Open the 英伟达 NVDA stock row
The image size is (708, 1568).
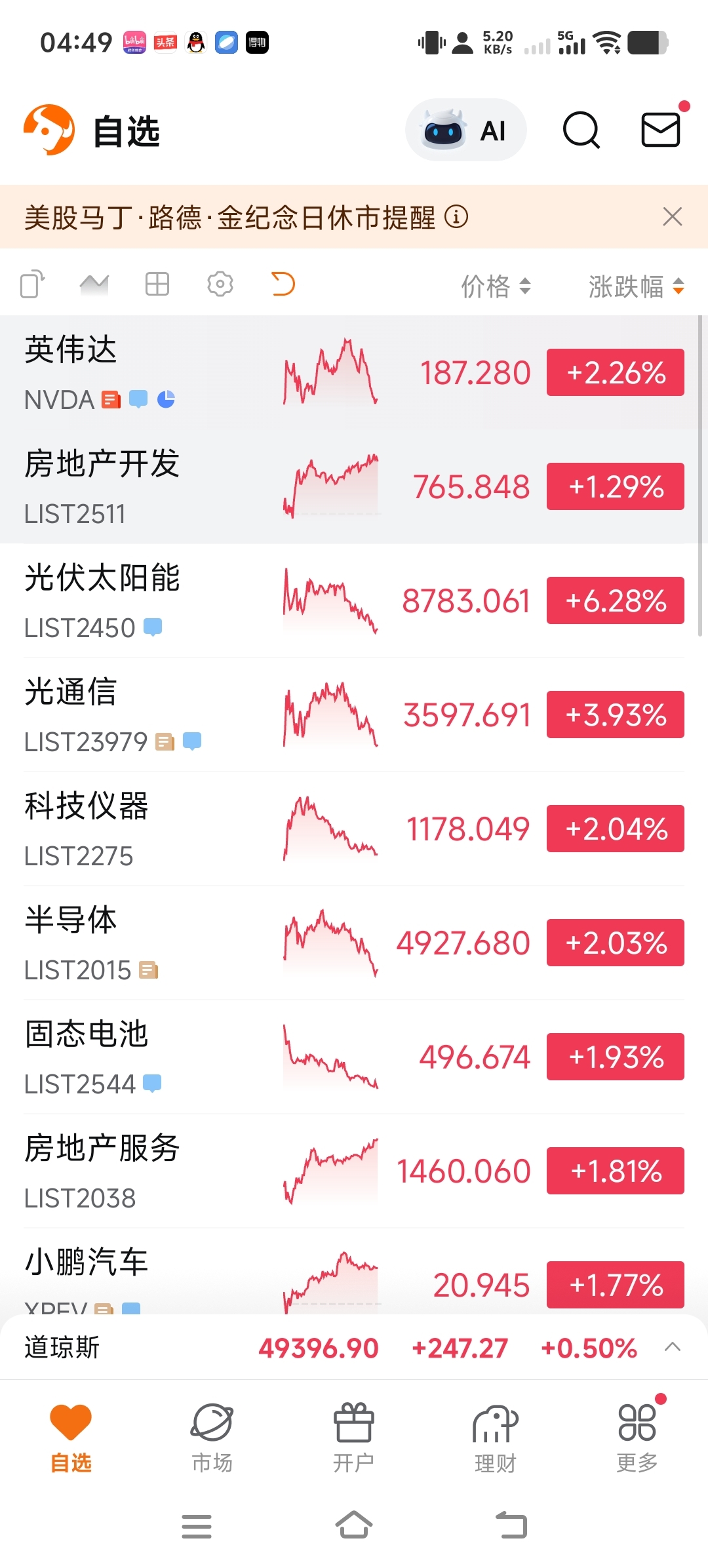[354, 372]
